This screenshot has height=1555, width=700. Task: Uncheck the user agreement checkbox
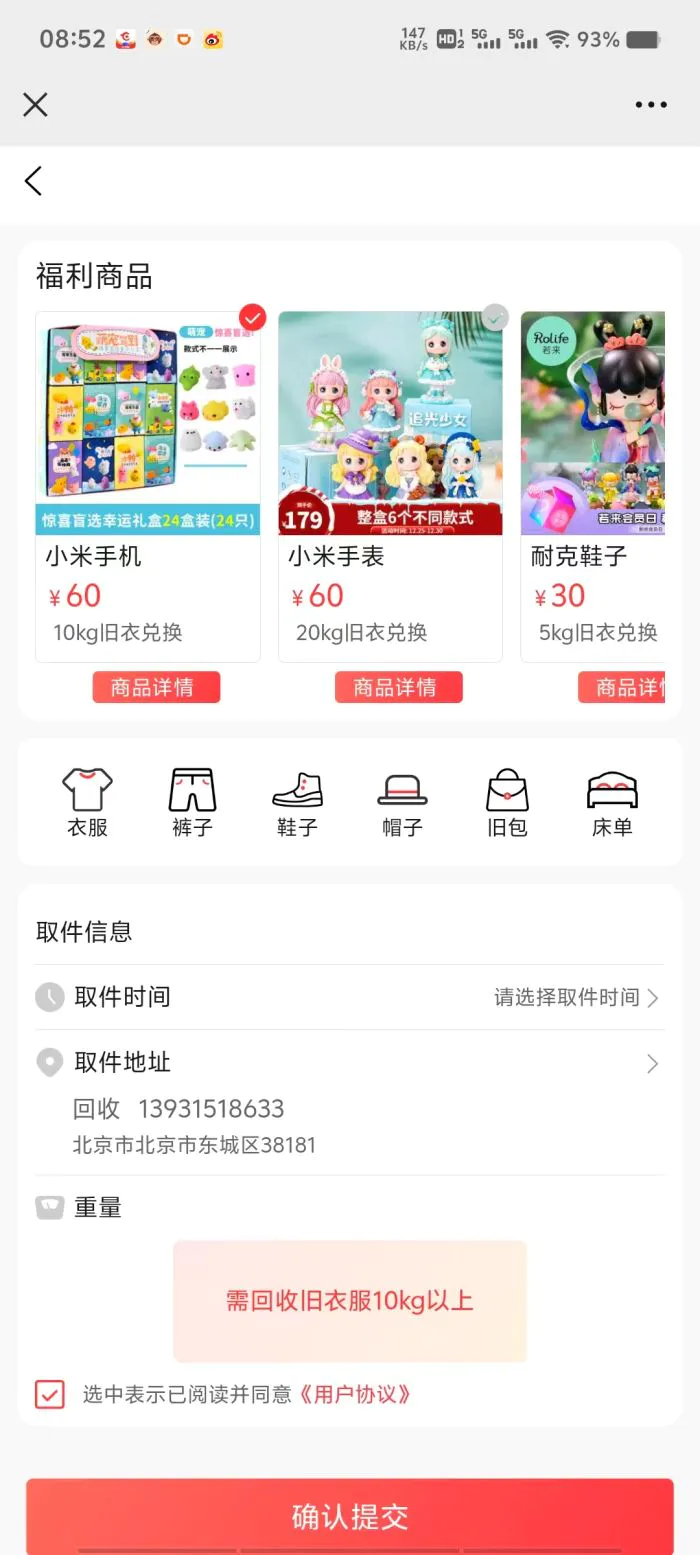50,1394
